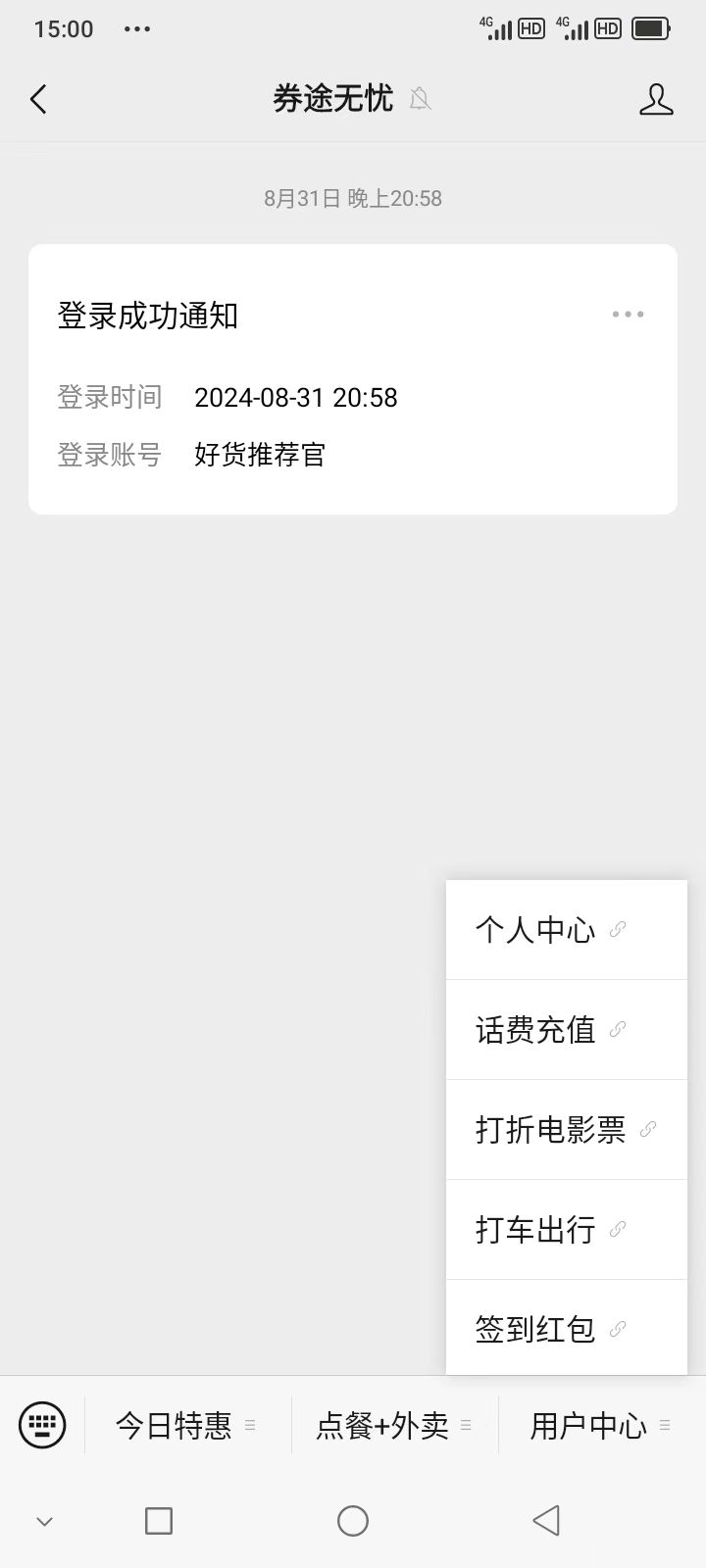
Task: Tap the system home button
Action: [352, 1521]
